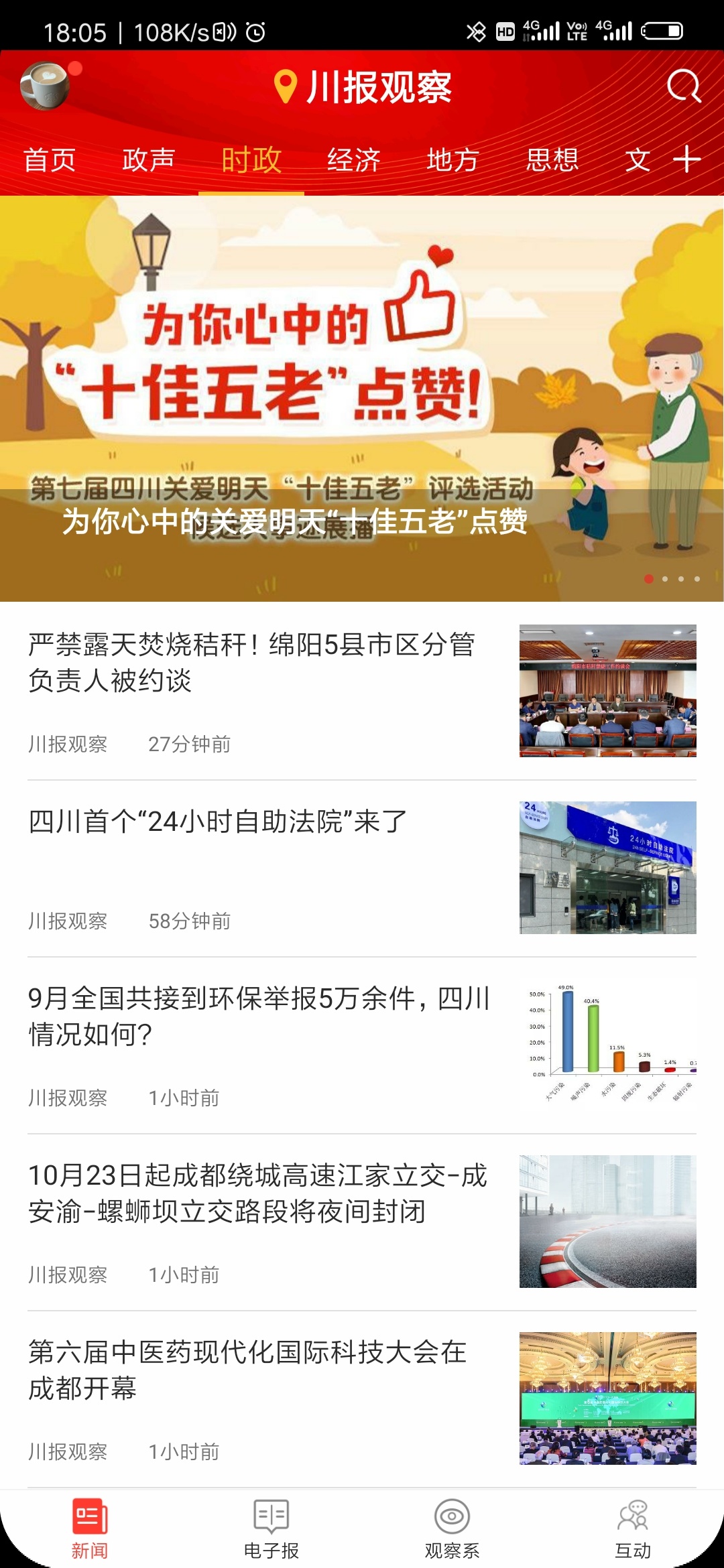Screen dimensions: 724x1568
Task: Read the article on 严禁露天焚烧秸秆
Action: coord(251,662)
